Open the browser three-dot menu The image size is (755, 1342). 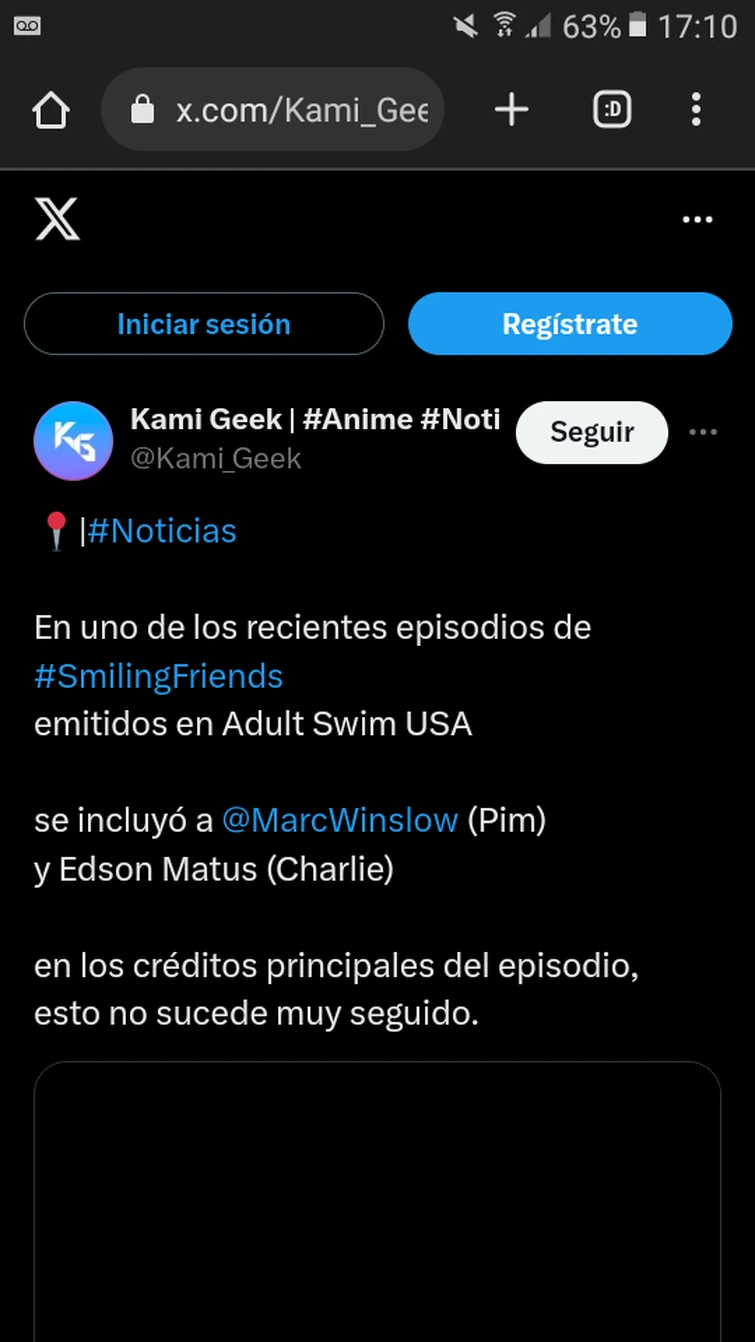[695, 110]
